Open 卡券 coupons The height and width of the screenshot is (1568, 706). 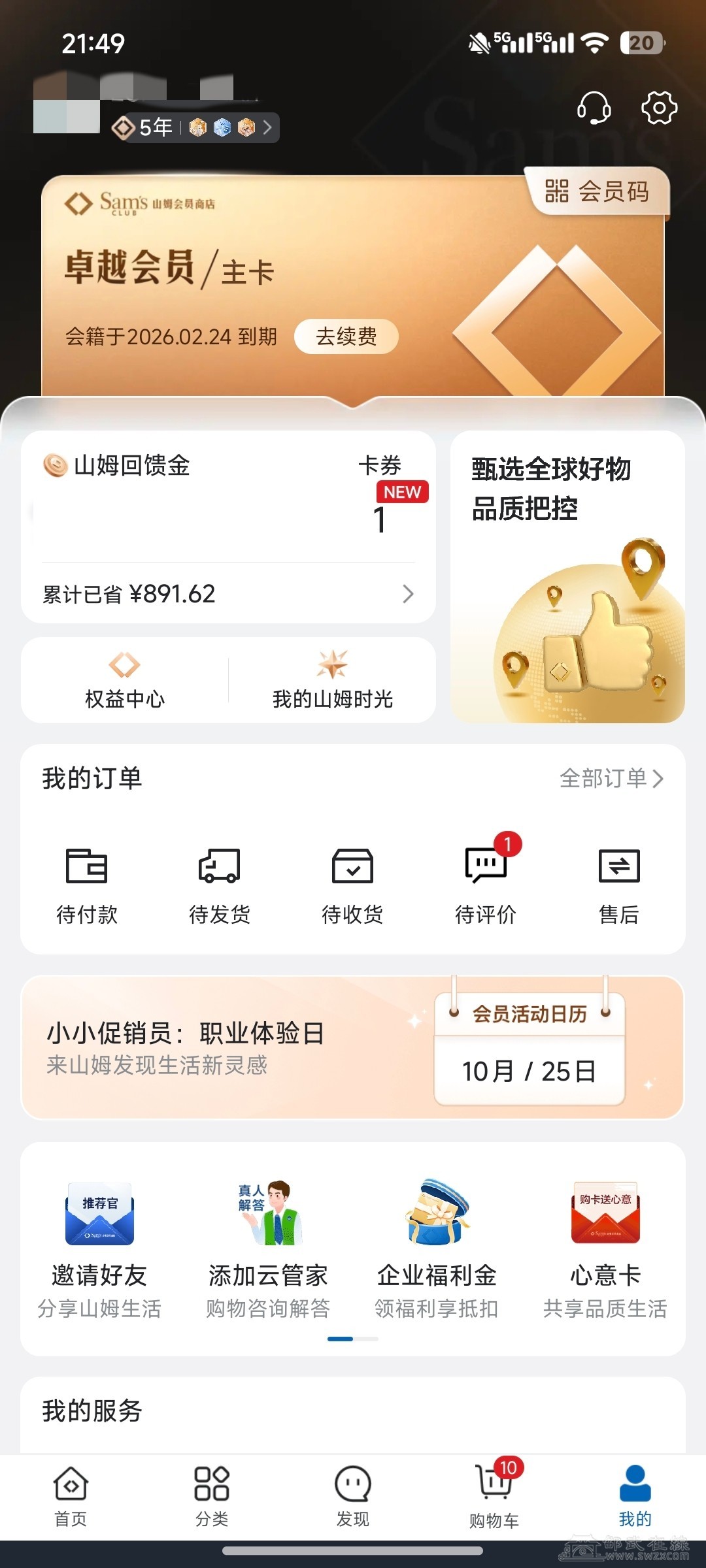[380, 497]
